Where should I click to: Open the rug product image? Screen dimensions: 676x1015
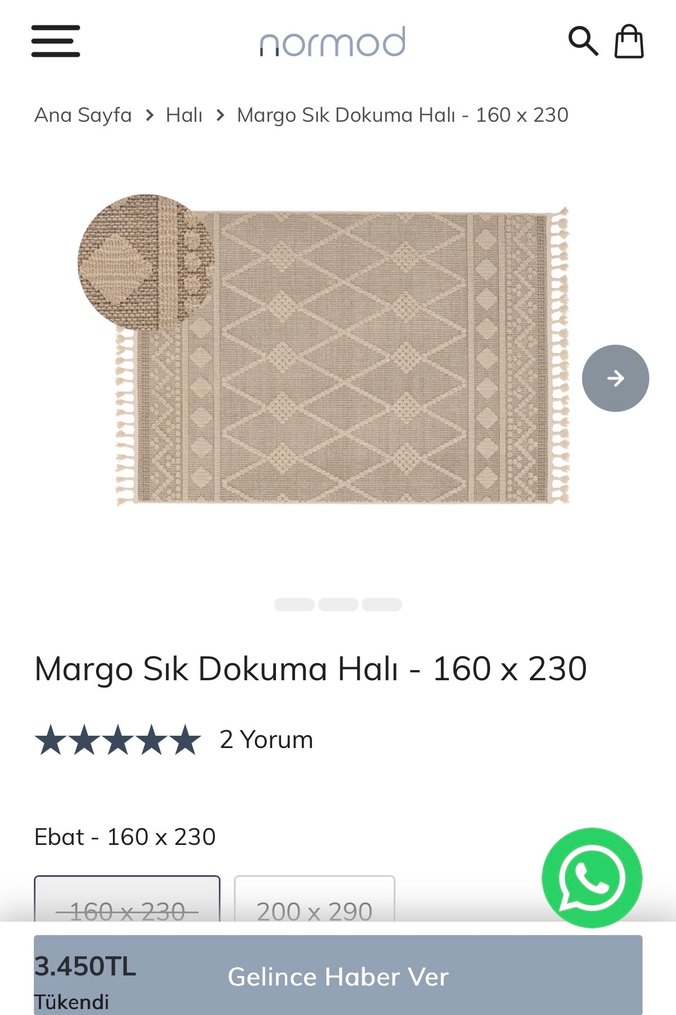coord(340,355)
